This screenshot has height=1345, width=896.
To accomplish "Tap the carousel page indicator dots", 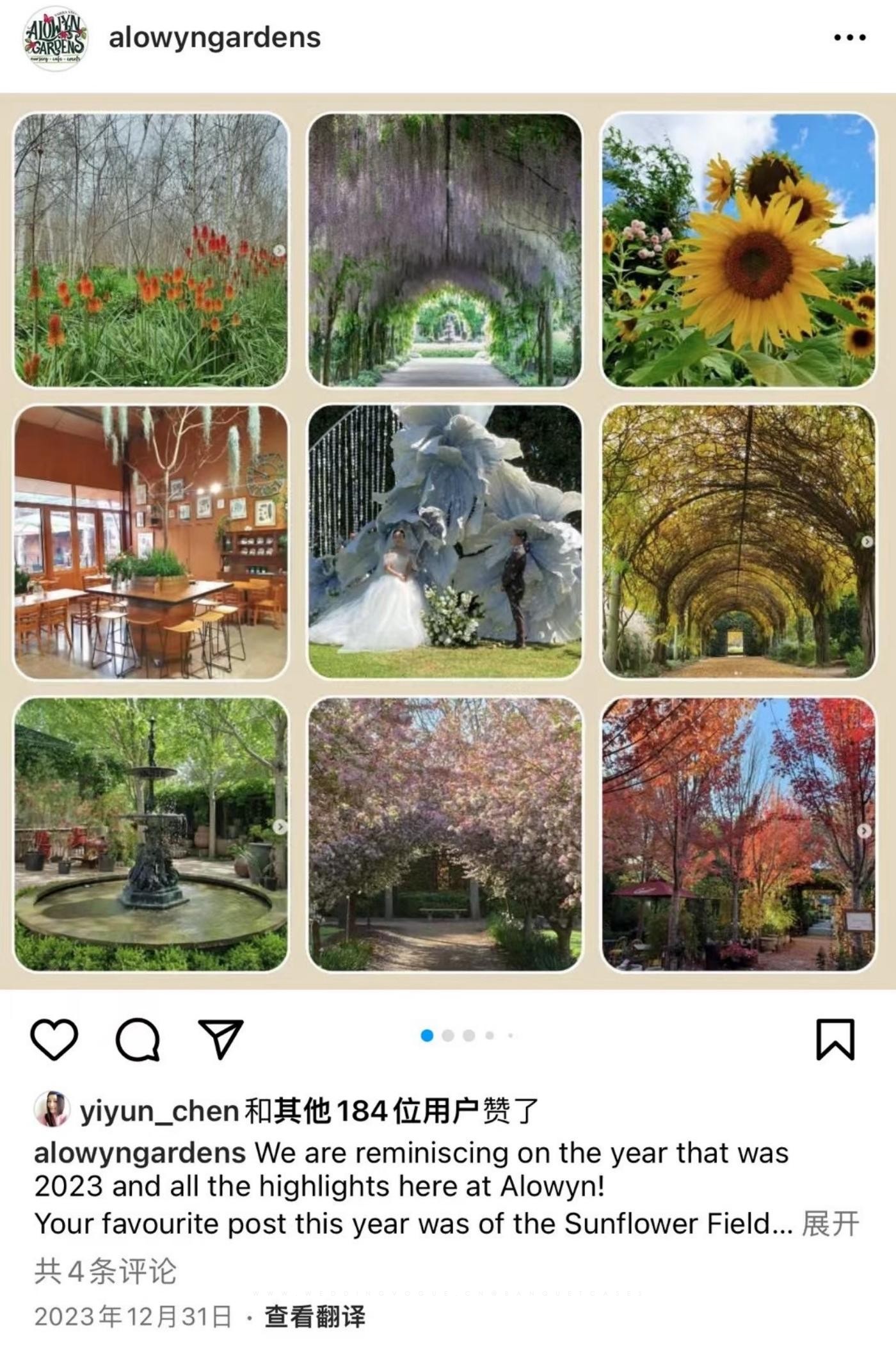I will (x=467, y=1035).
